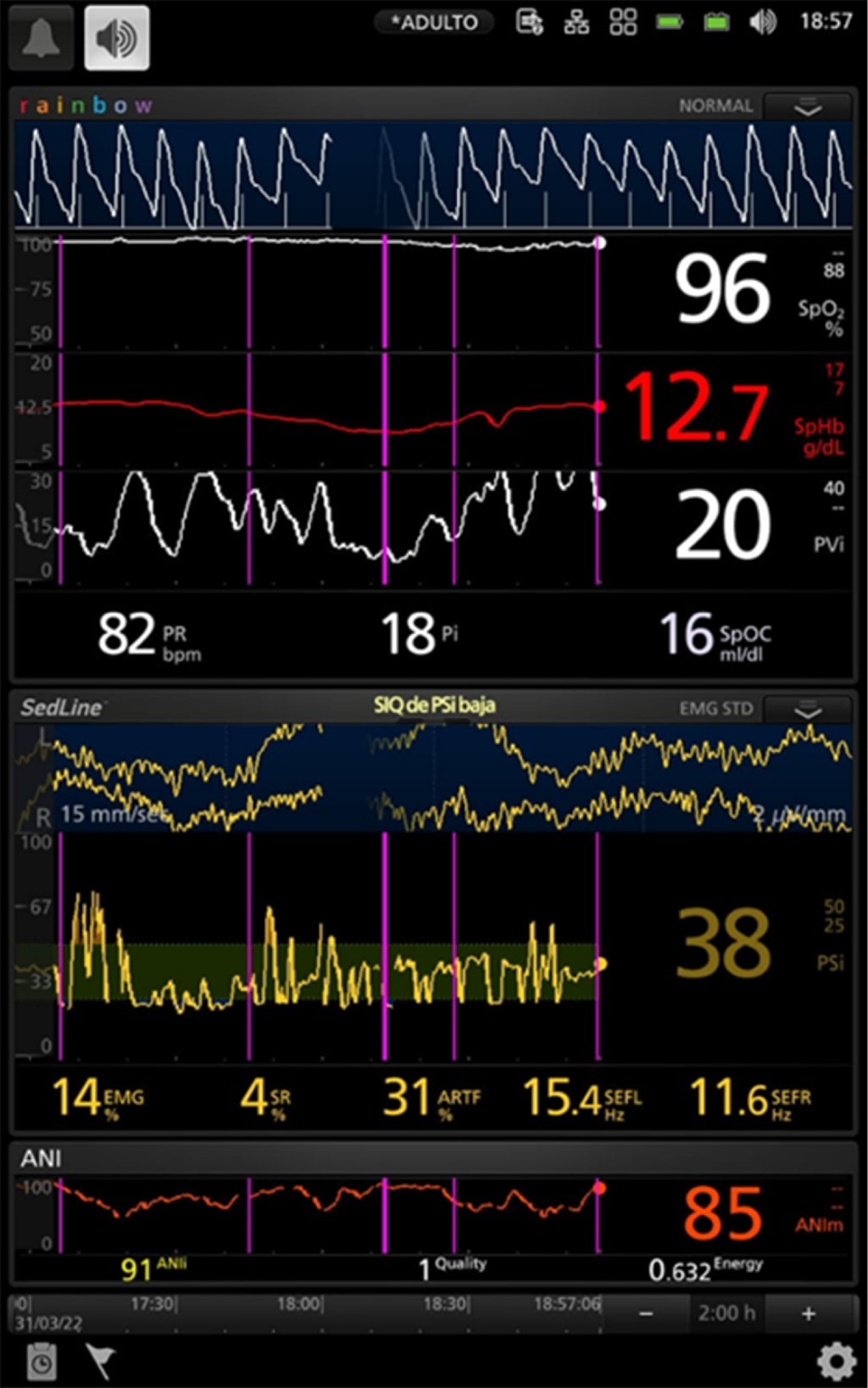This screenshot has height=1388, width=868.
Task: Expand the rainbow panel dropdown arrow
Action: tap(807, 107)
